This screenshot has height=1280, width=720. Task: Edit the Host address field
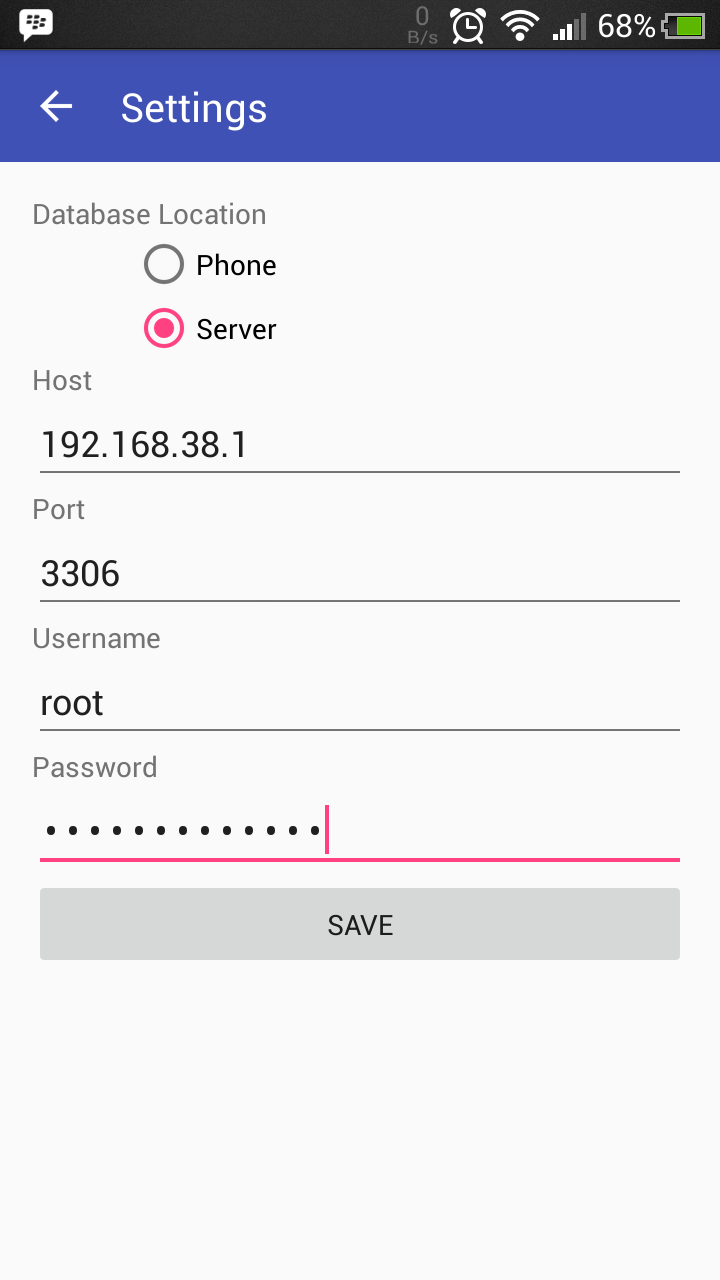click(360, 445)
